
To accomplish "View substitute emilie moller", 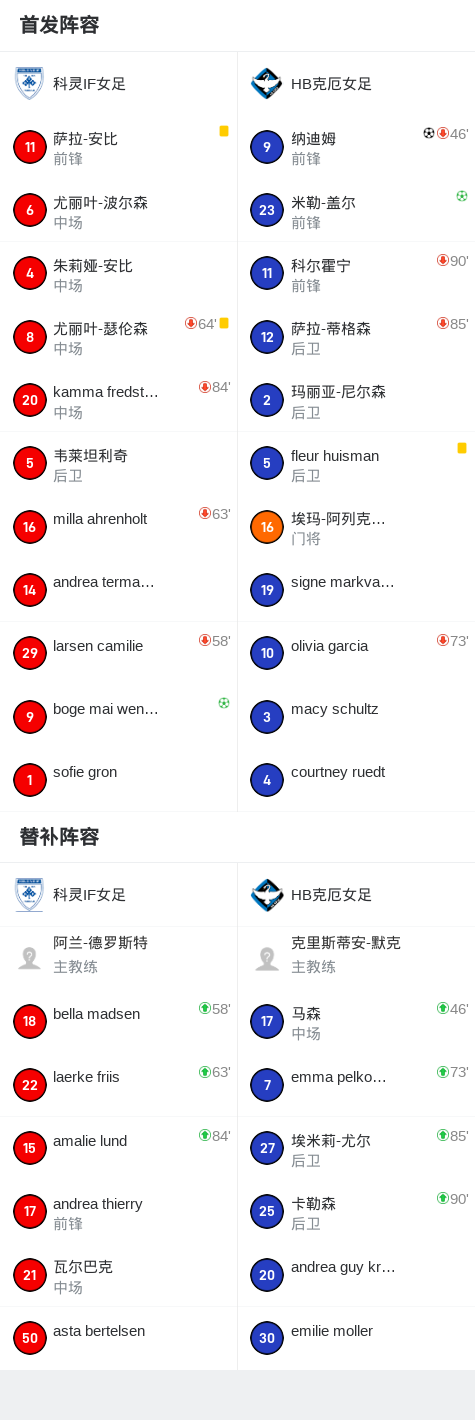I will (356, 1338).
